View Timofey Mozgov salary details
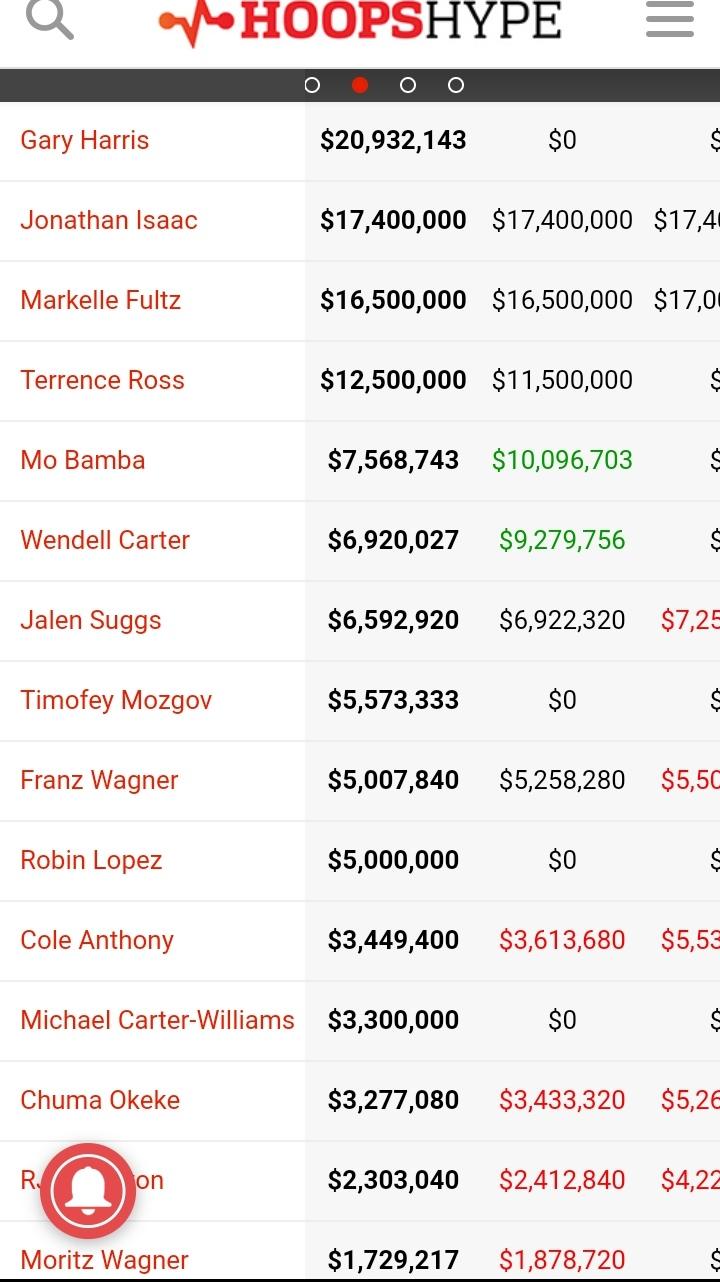This screenshot has width=720, height=1282. (116, 700)
